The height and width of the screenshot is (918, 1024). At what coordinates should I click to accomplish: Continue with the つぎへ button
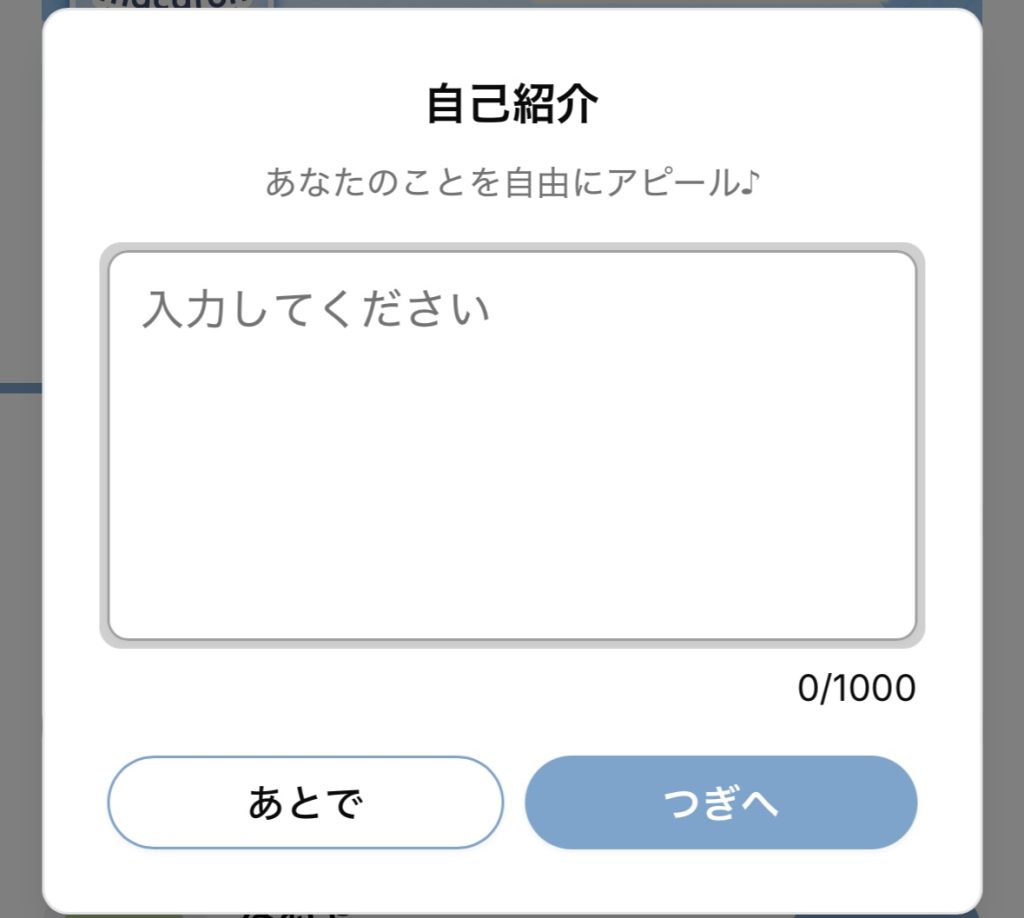(721, 803)
